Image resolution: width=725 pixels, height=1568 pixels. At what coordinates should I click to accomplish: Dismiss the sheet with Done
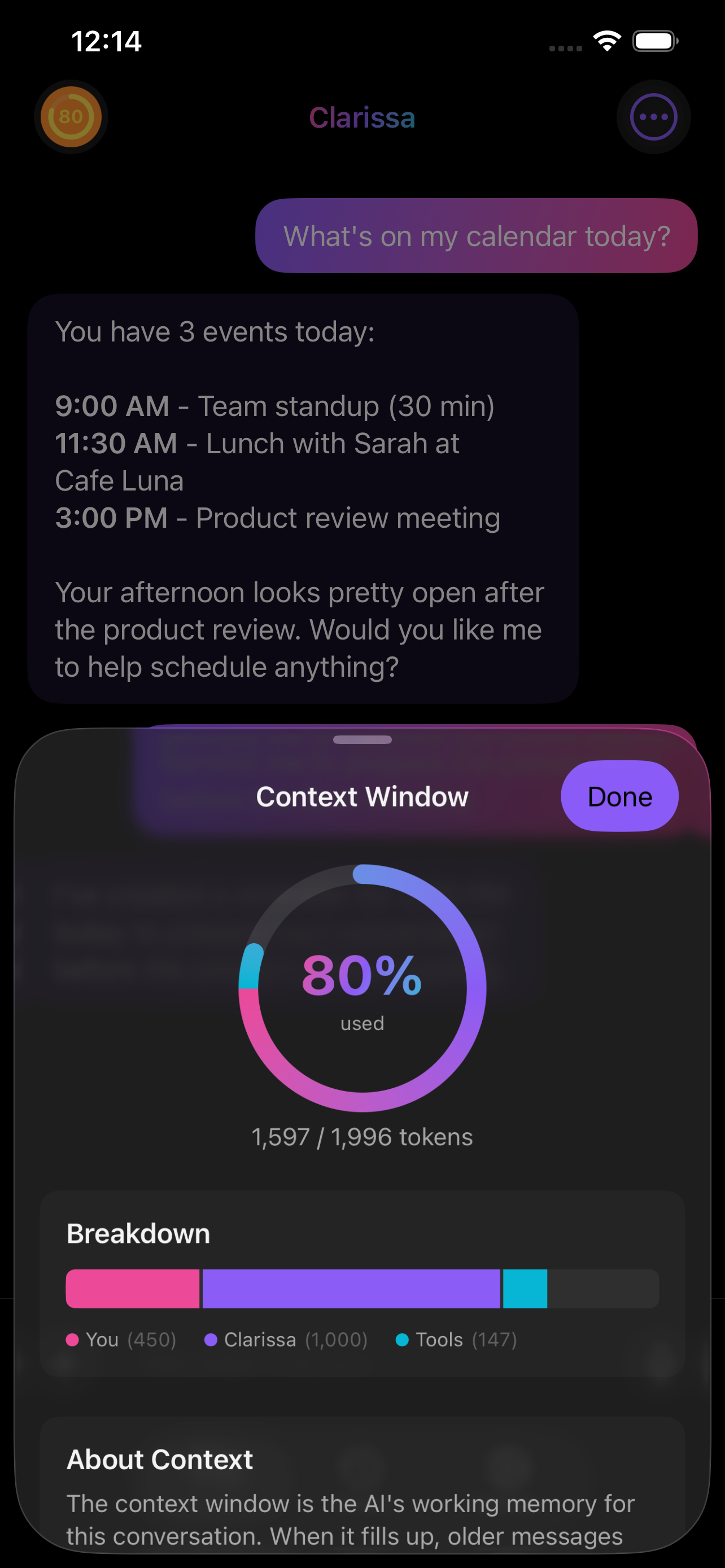(x=619, y=796)
